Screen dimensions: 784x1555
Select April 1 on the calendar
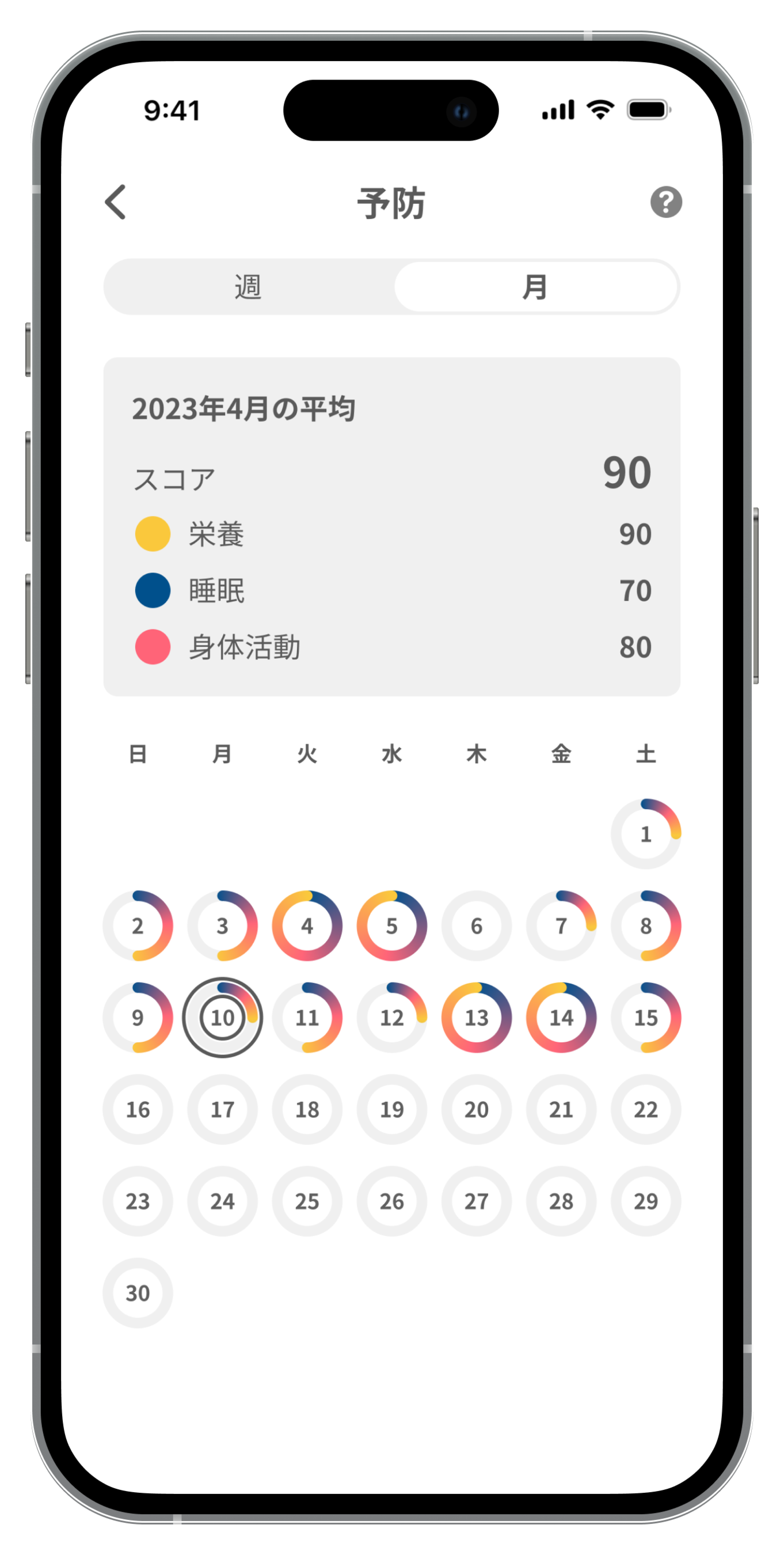tap(645, 833)
